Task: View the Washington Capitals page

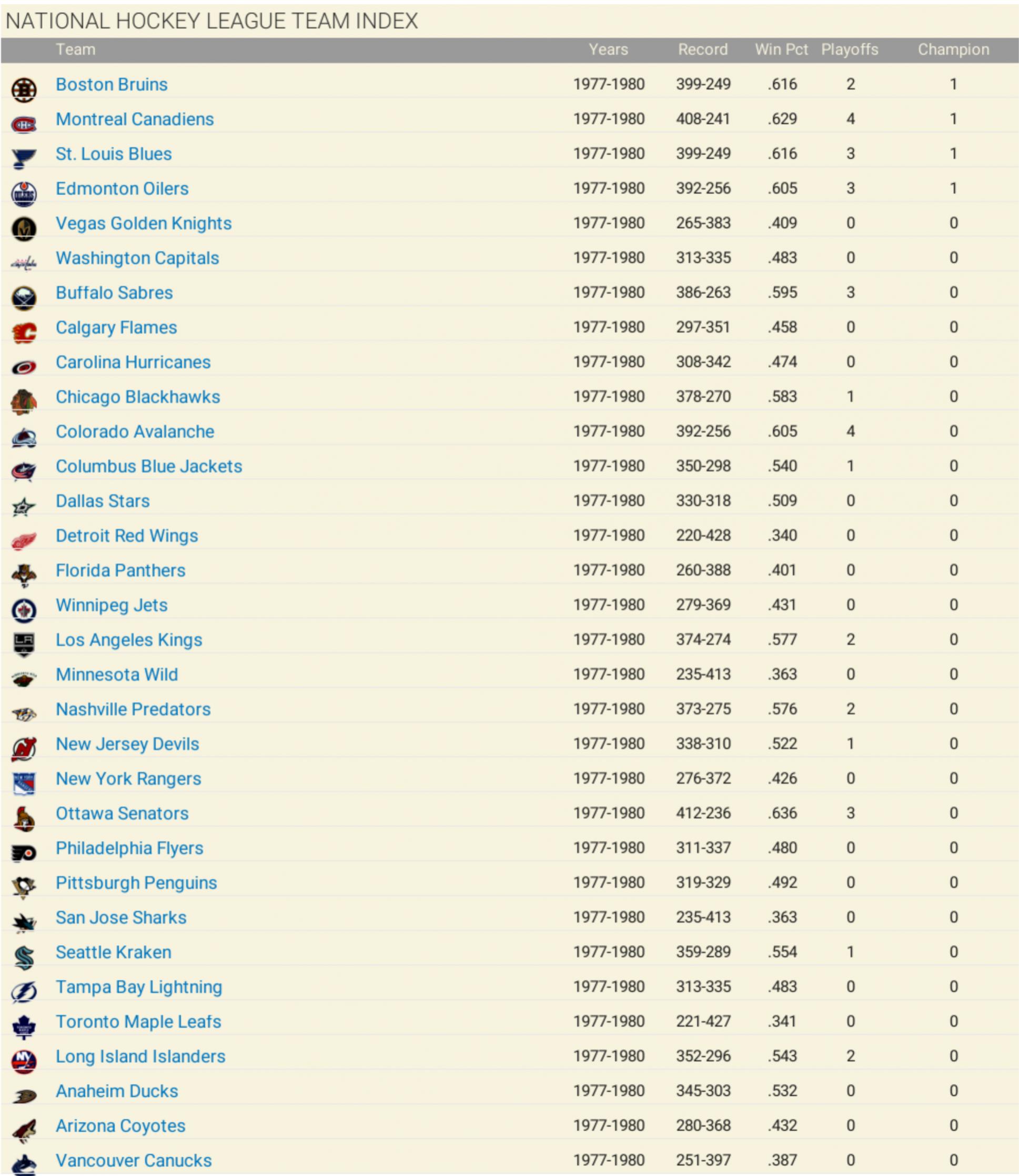Action: [137, 258]
